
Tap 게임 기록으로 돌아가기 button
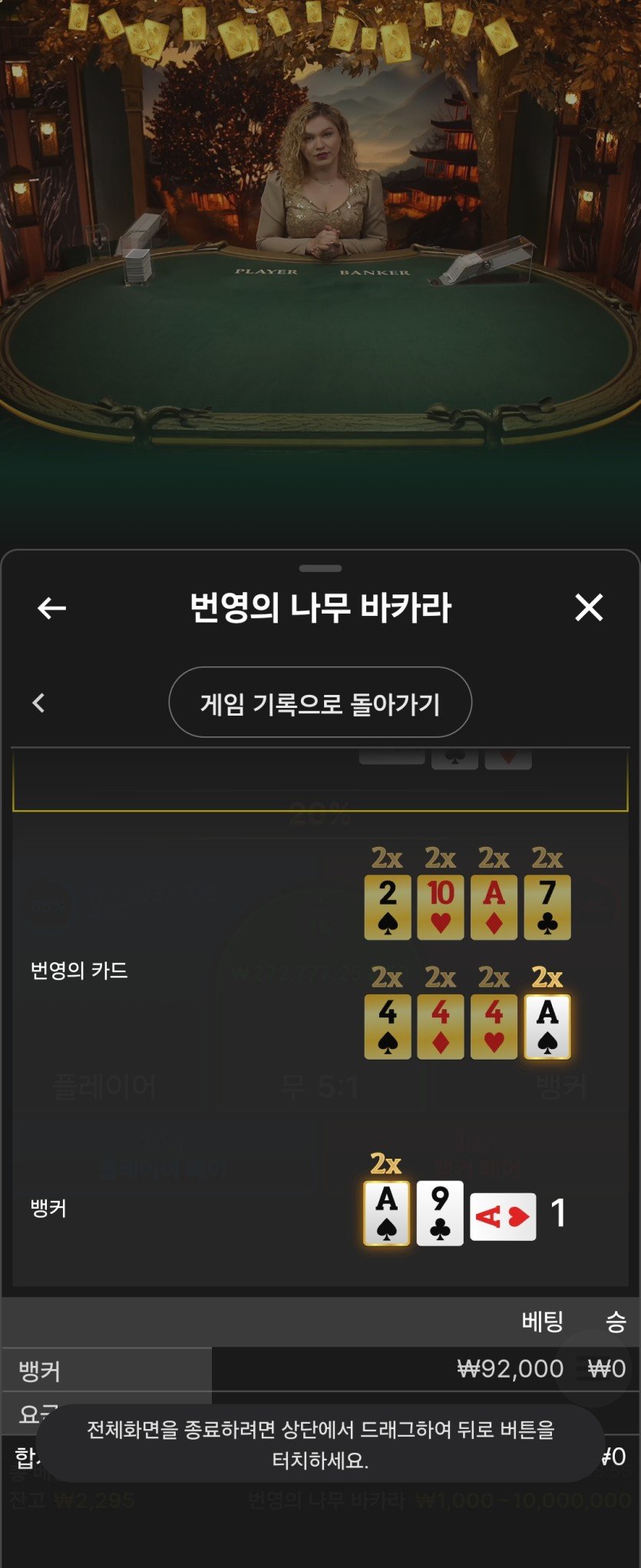pos(320,703)
